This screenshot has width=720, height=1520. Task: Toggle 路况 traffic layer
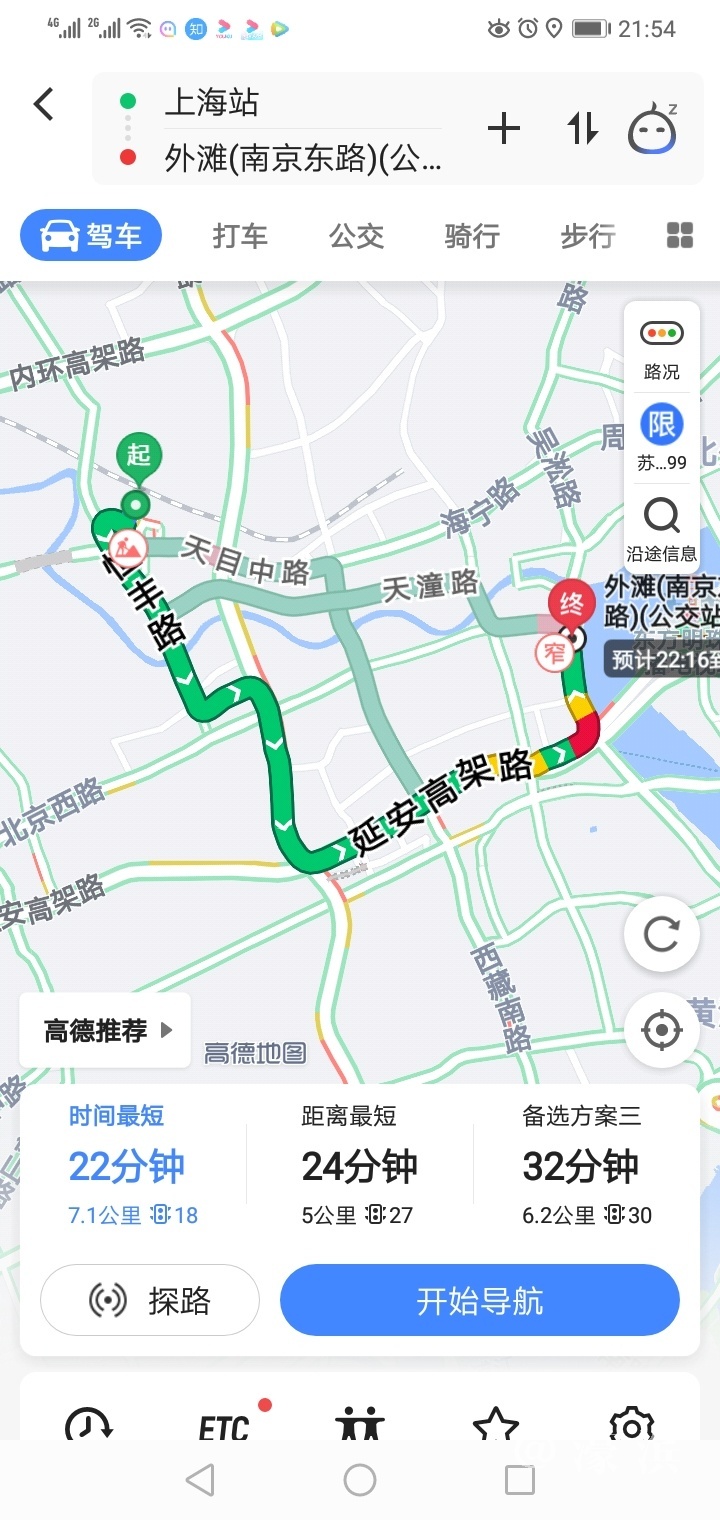point(661,348)
